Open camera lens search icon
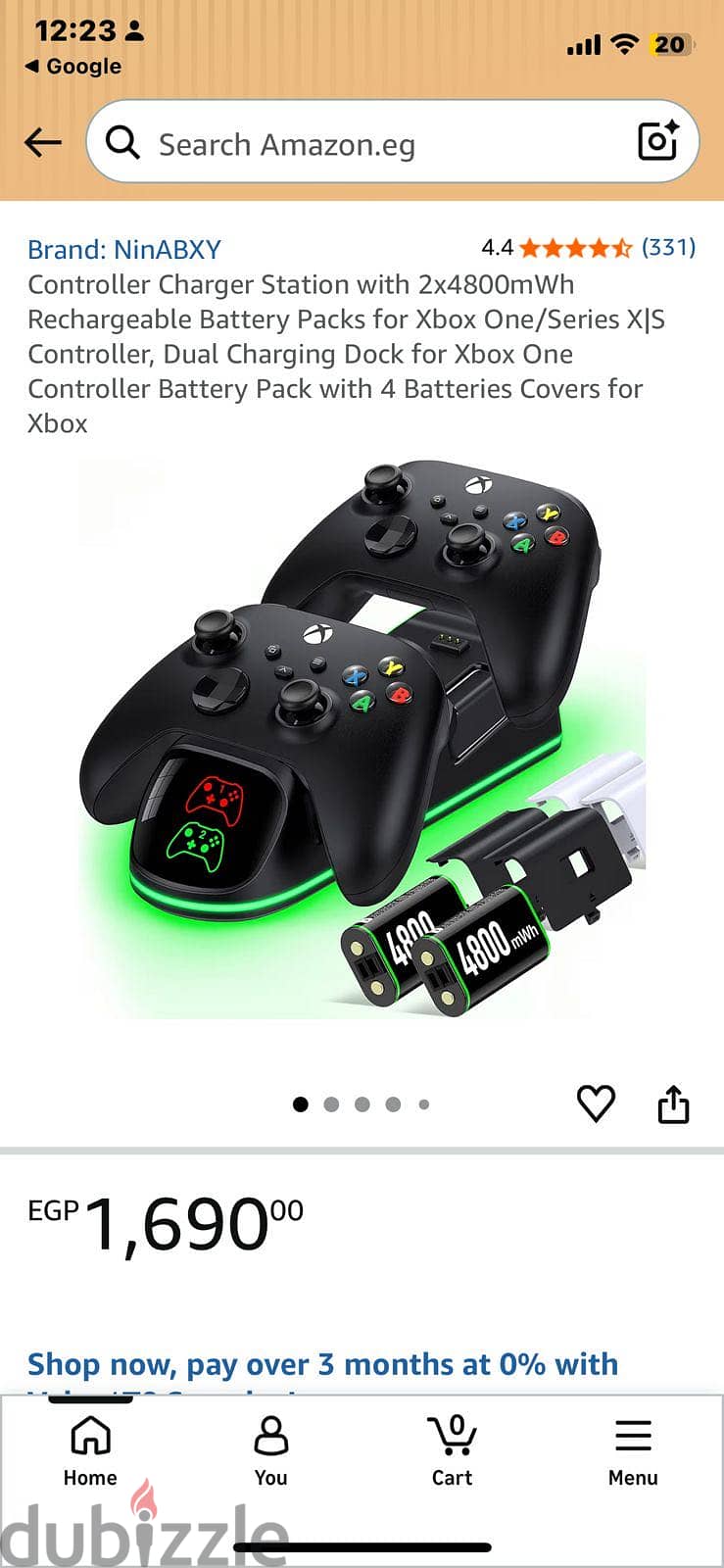This screenshot has width=724, height=1568. [x=658, y=142]
